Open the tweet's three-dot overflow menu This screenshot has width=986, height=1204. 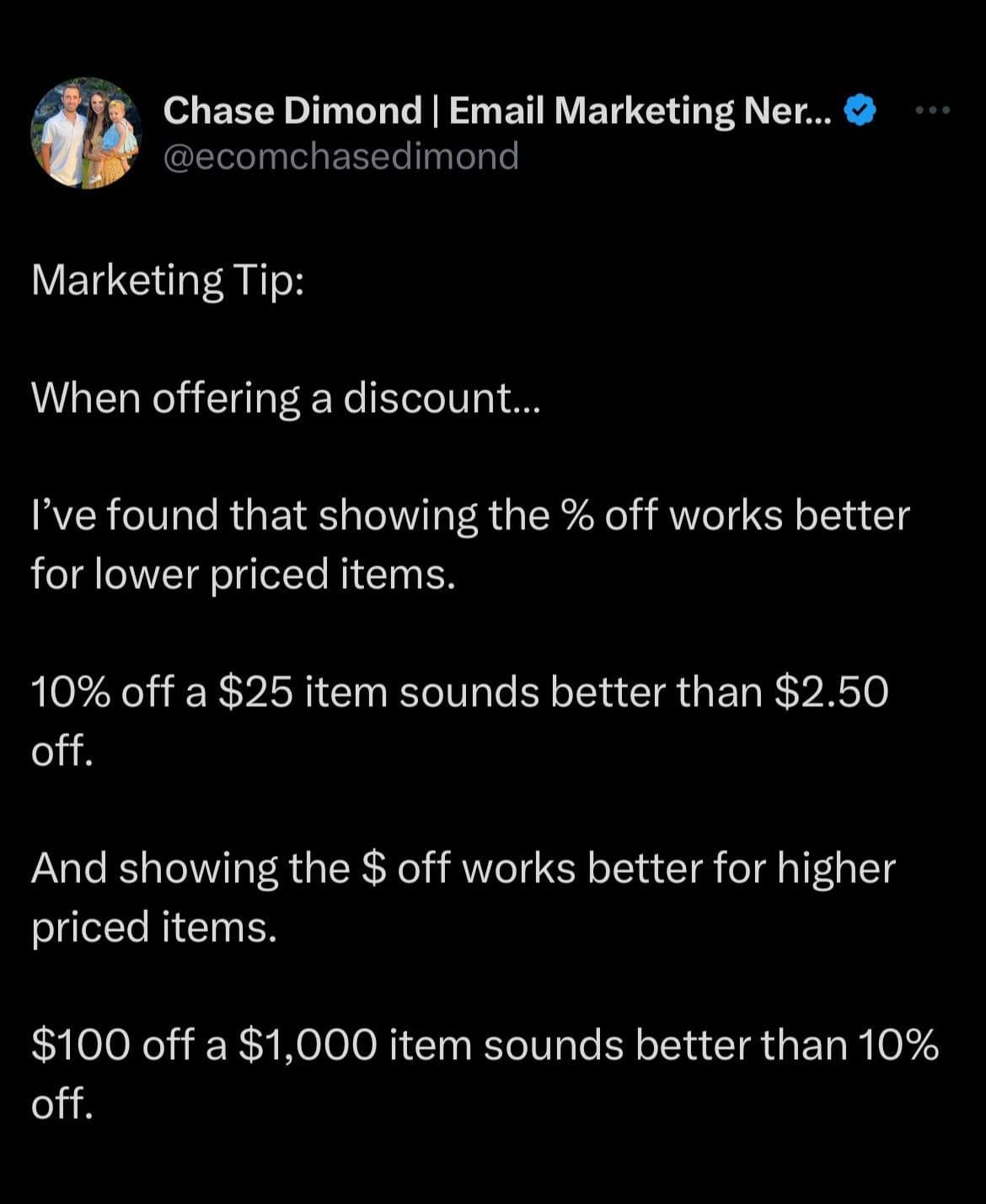pyautogui.click(x=933, y=110)
